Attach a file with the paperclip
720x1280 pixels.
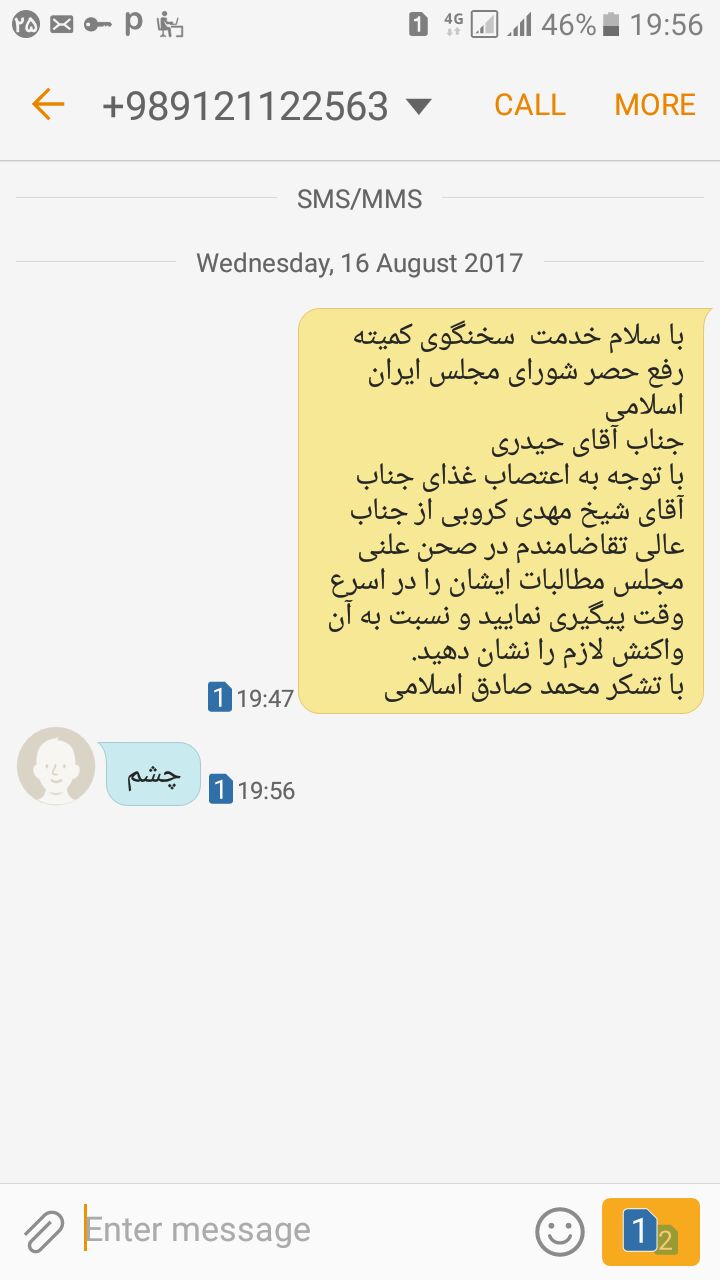coord(43,1231)
